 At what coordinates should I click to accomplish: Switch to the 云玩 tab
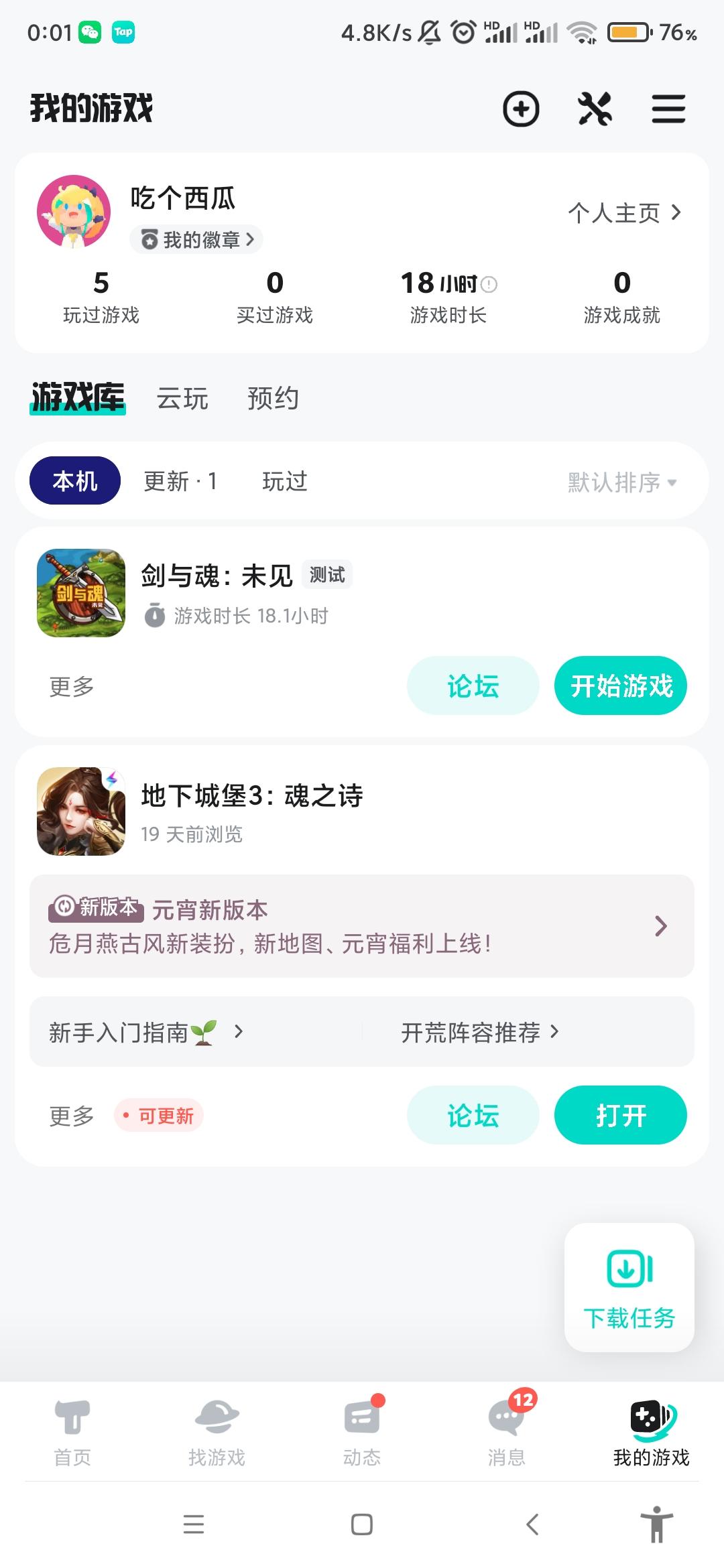[182, 399]
